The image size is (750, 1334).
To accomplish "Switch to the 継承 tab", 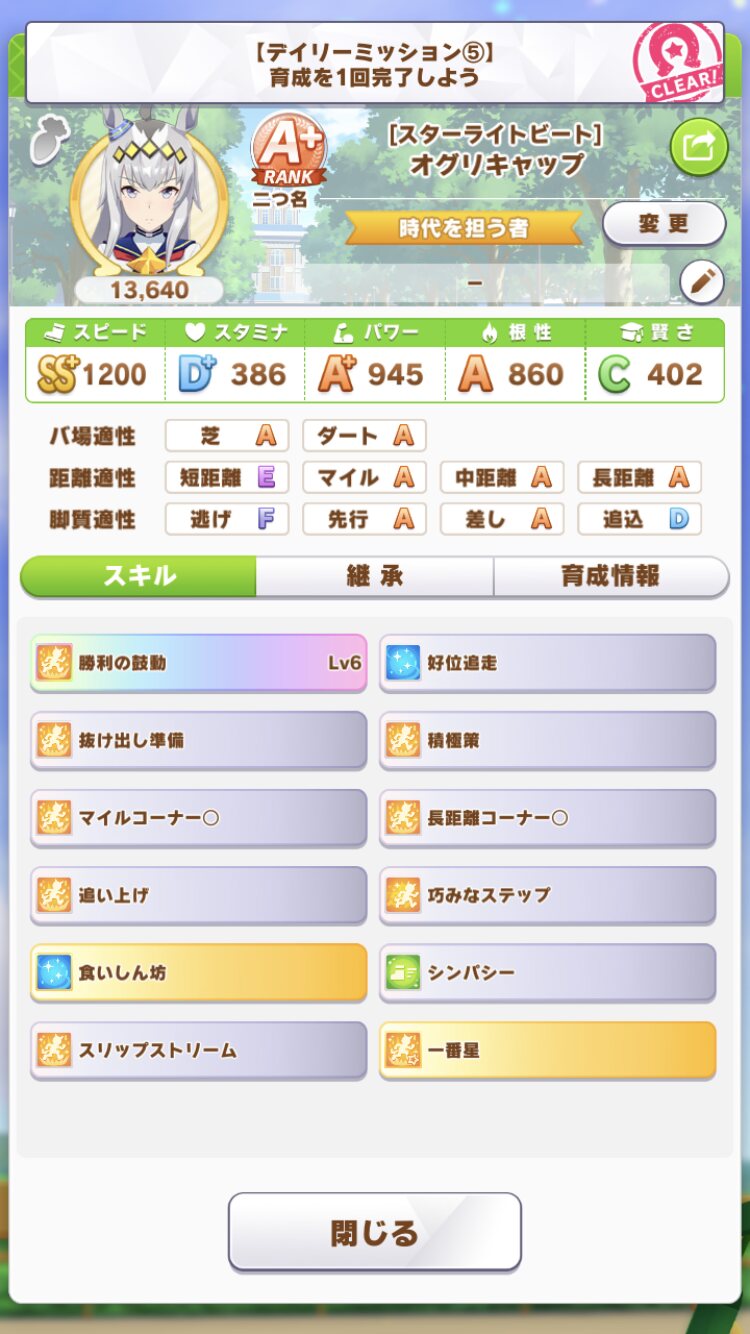I will (374, 576).
